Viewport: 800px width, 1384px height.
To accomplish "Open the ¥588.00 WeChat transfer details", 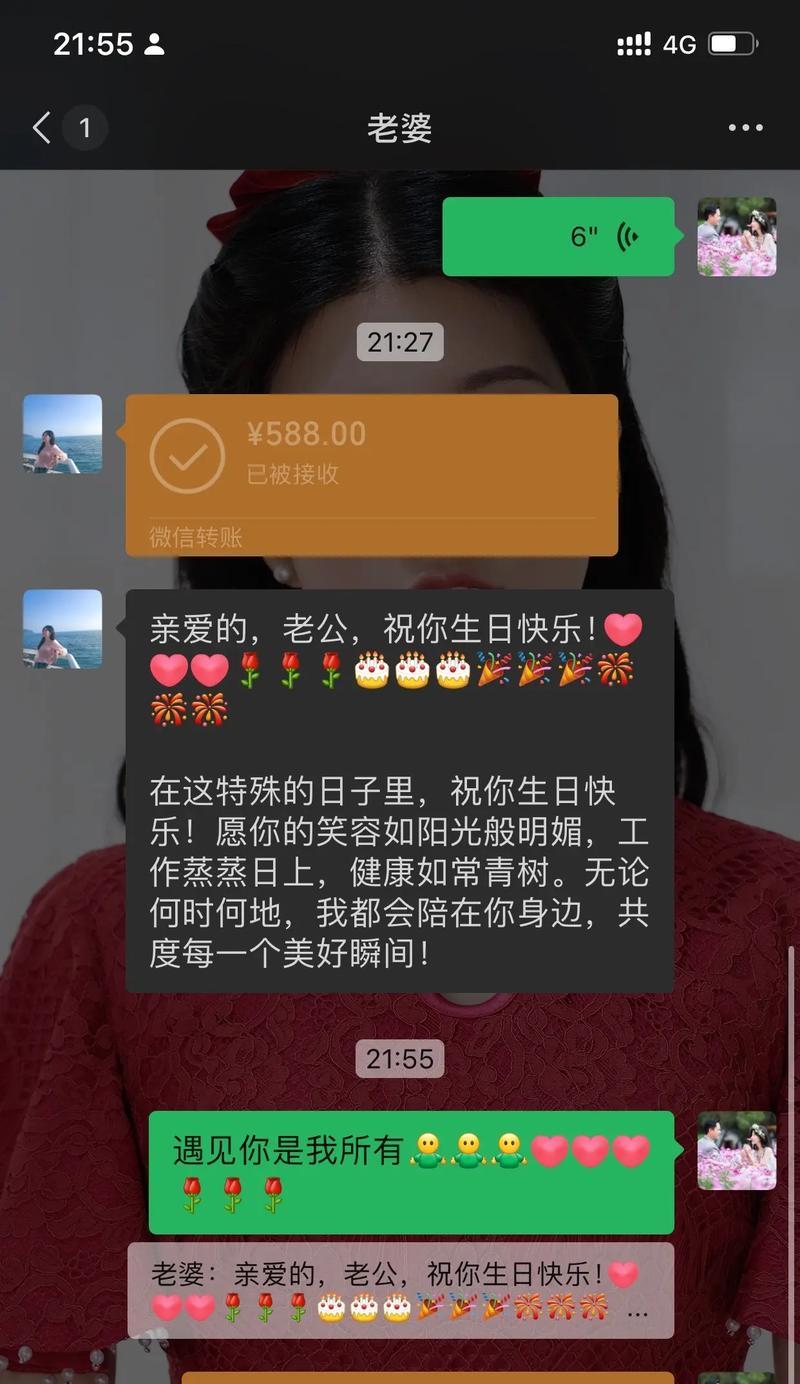I will pyautogui.click(x=371, y=474).
